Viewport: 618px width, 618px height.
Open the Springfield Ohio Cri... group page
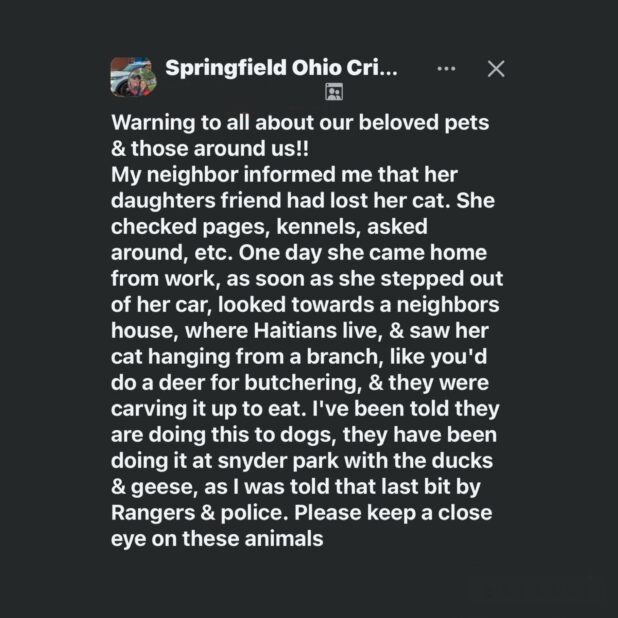tap(280, 69)
